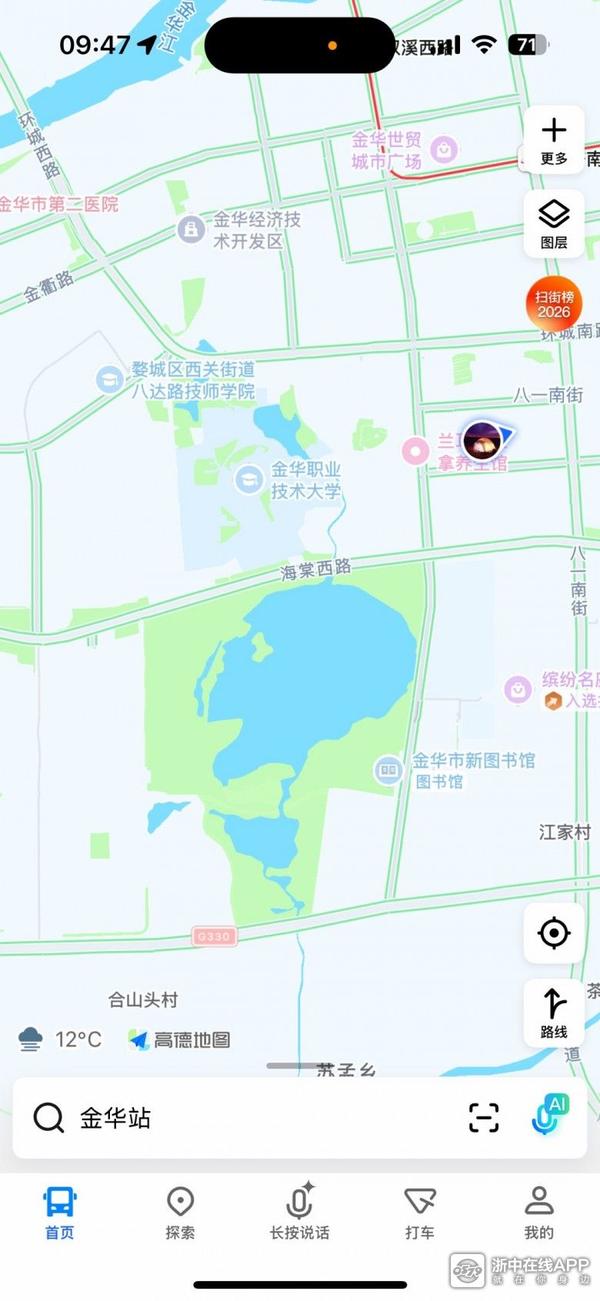The image size is (600, 1301).
Task: Recenter map on current location
Action: (x=553, y=933)
